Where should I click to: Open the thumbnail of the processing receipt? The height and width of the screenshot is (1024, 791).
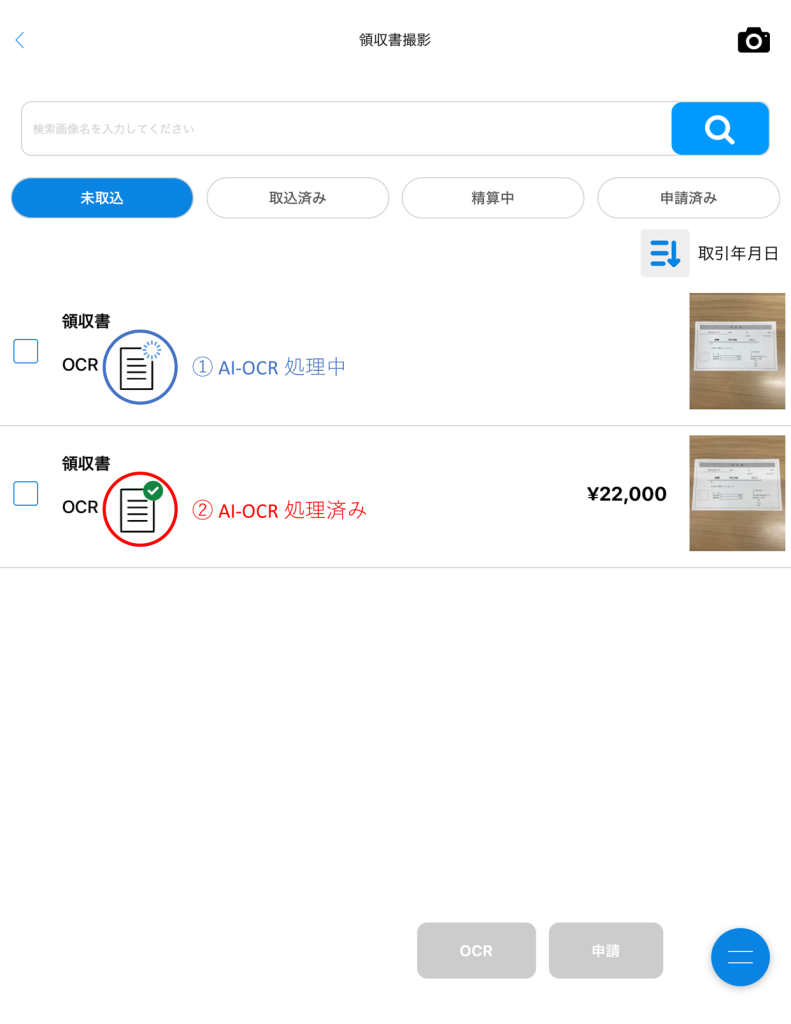click(737, 351)
